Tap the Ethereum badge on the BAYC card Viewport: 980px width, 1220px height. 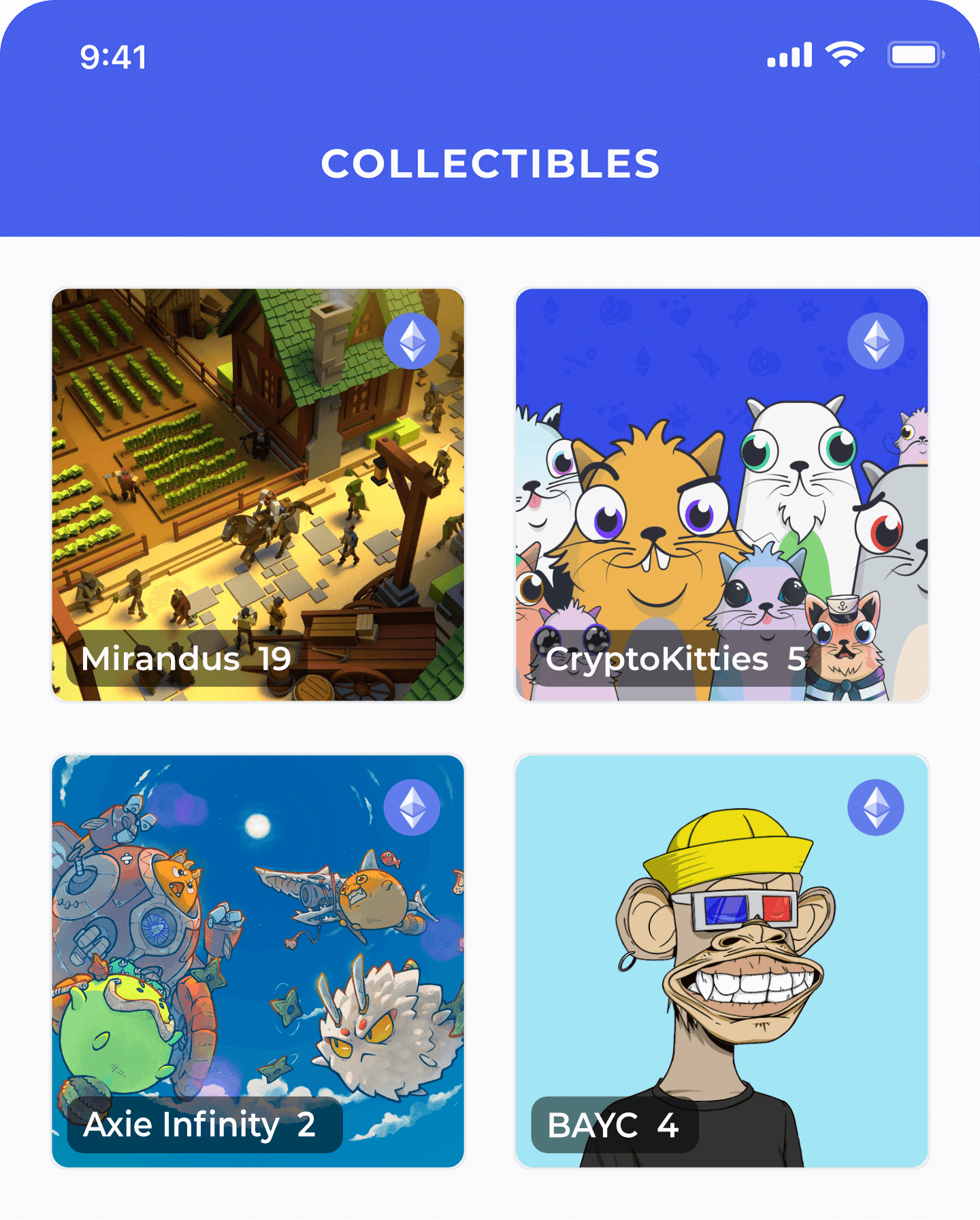pyautogui.click(x=875, y=807)
